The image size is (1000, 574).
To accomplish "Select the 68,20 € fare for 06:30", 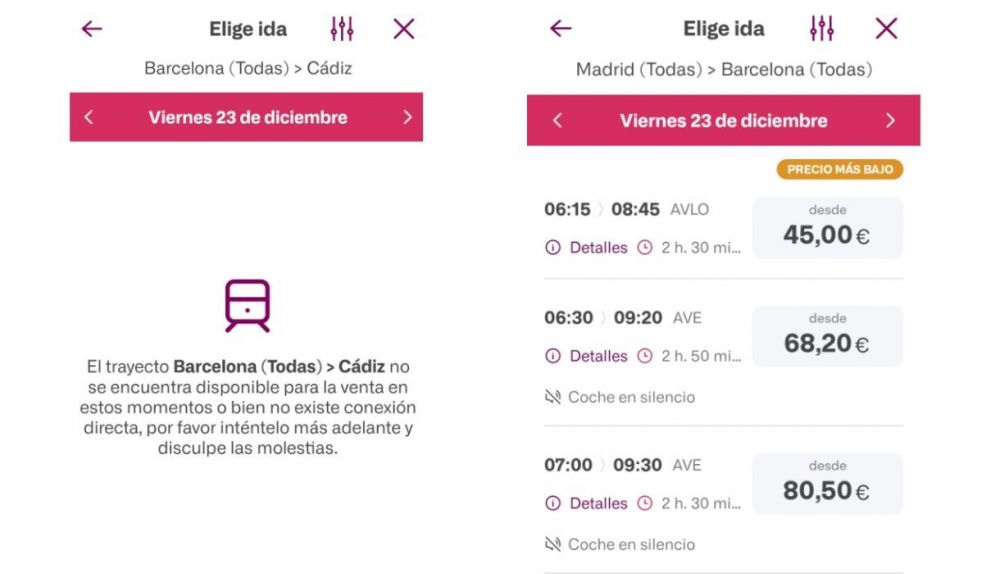I will (x=827, y=336).
